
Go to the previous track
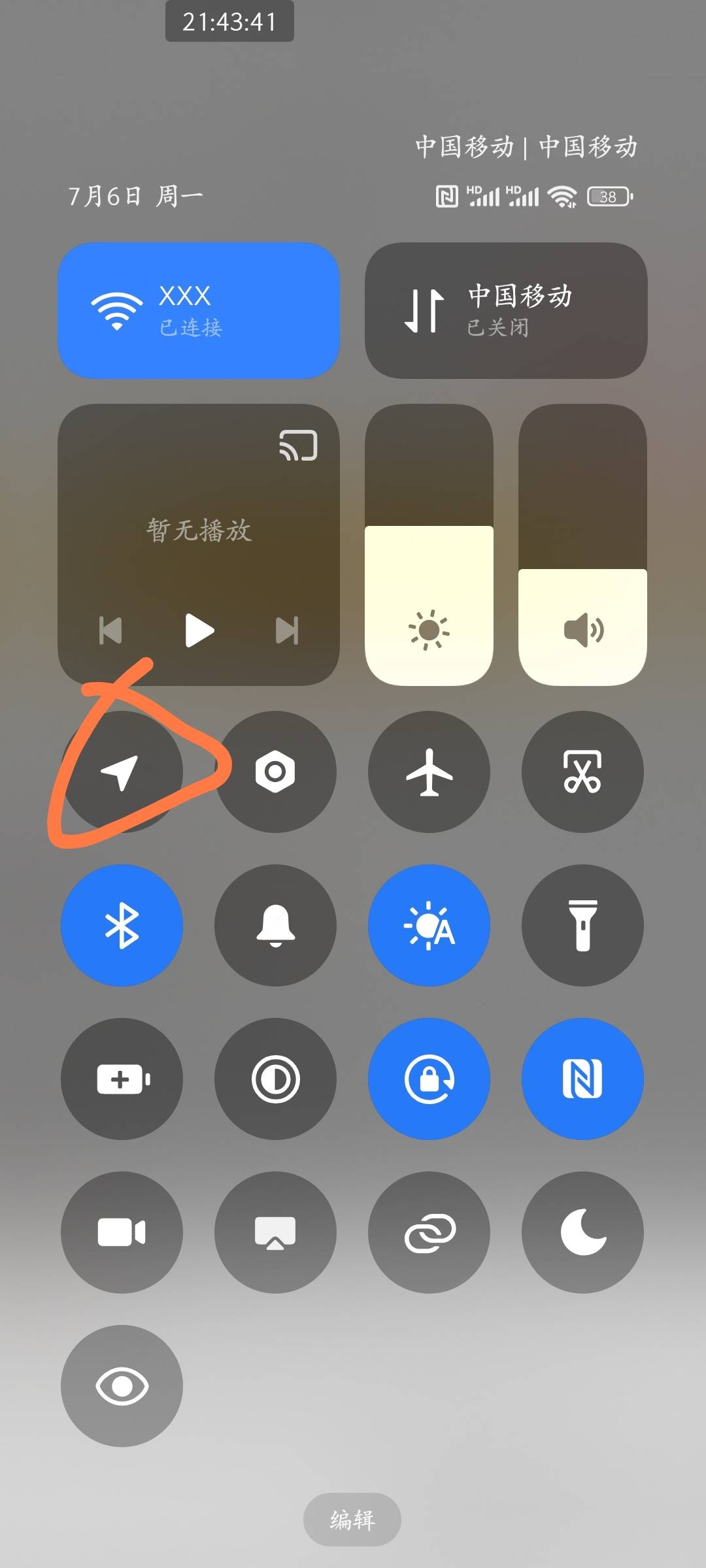pos(110,630)
